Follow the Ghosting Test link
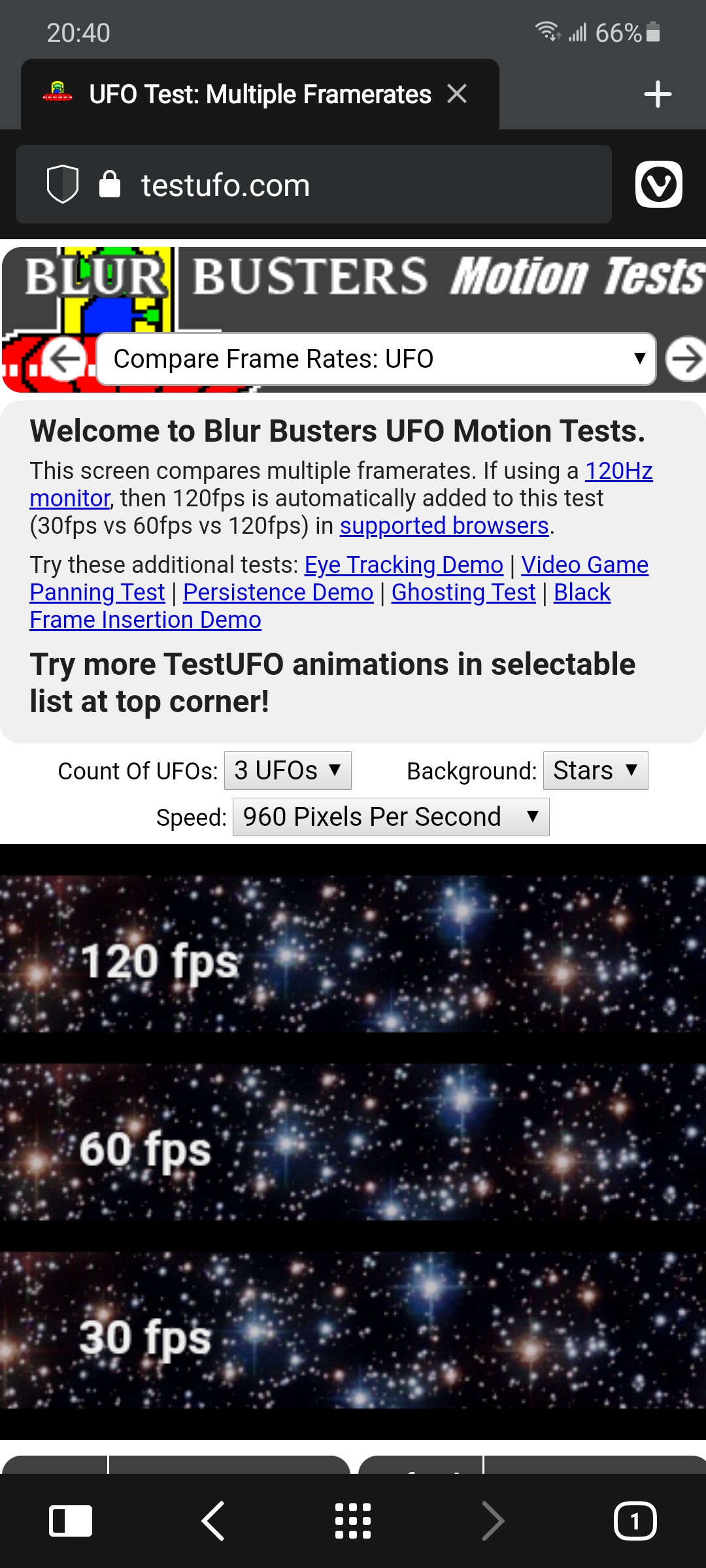The image size is (706, 1568). [463, 593]
